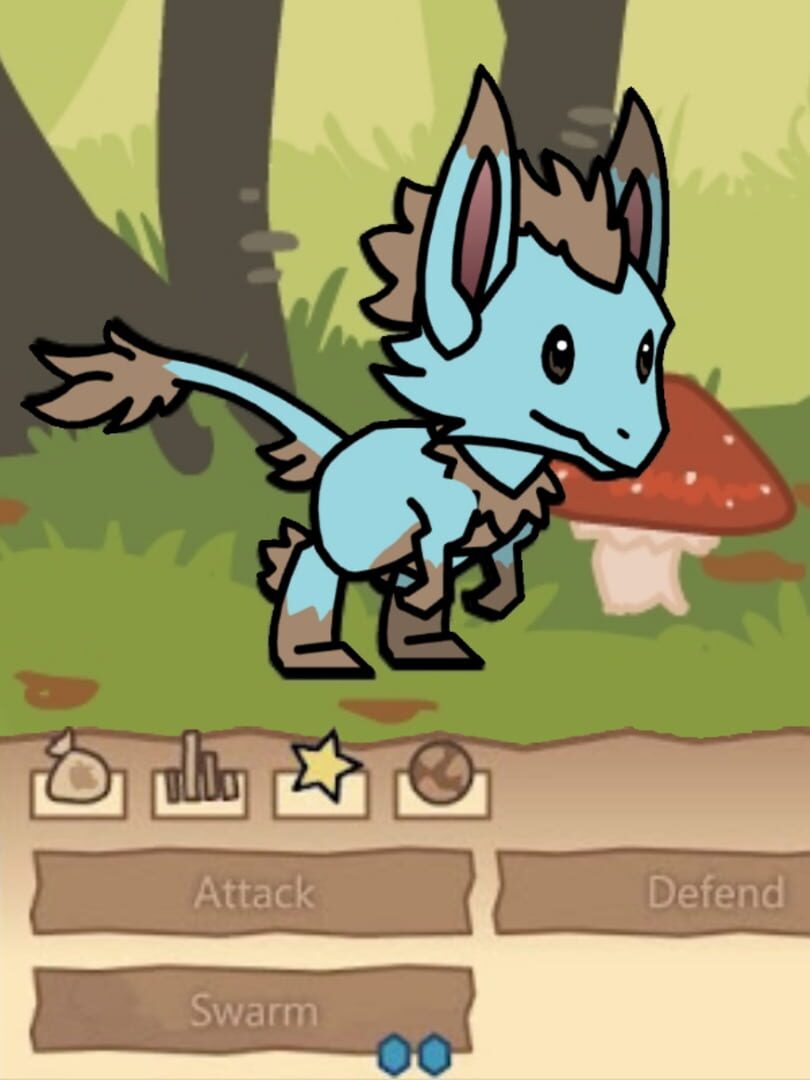The image size is (810, 1080).
Task: Click the left blue gem under Swarm
Action: [x=394, y=1053]
